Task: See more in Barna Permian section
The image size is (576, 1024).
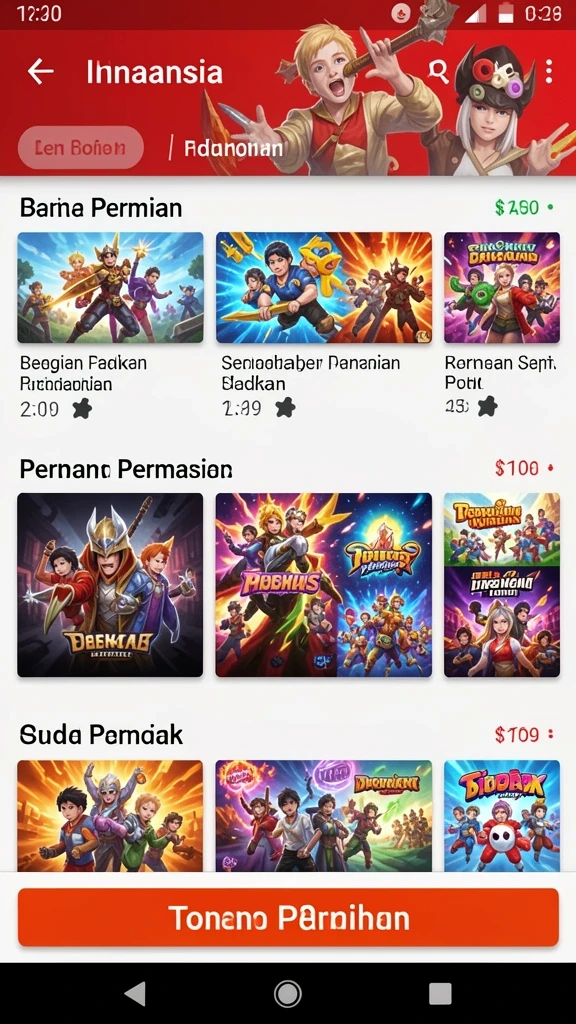Action: (x=524, y=208)
